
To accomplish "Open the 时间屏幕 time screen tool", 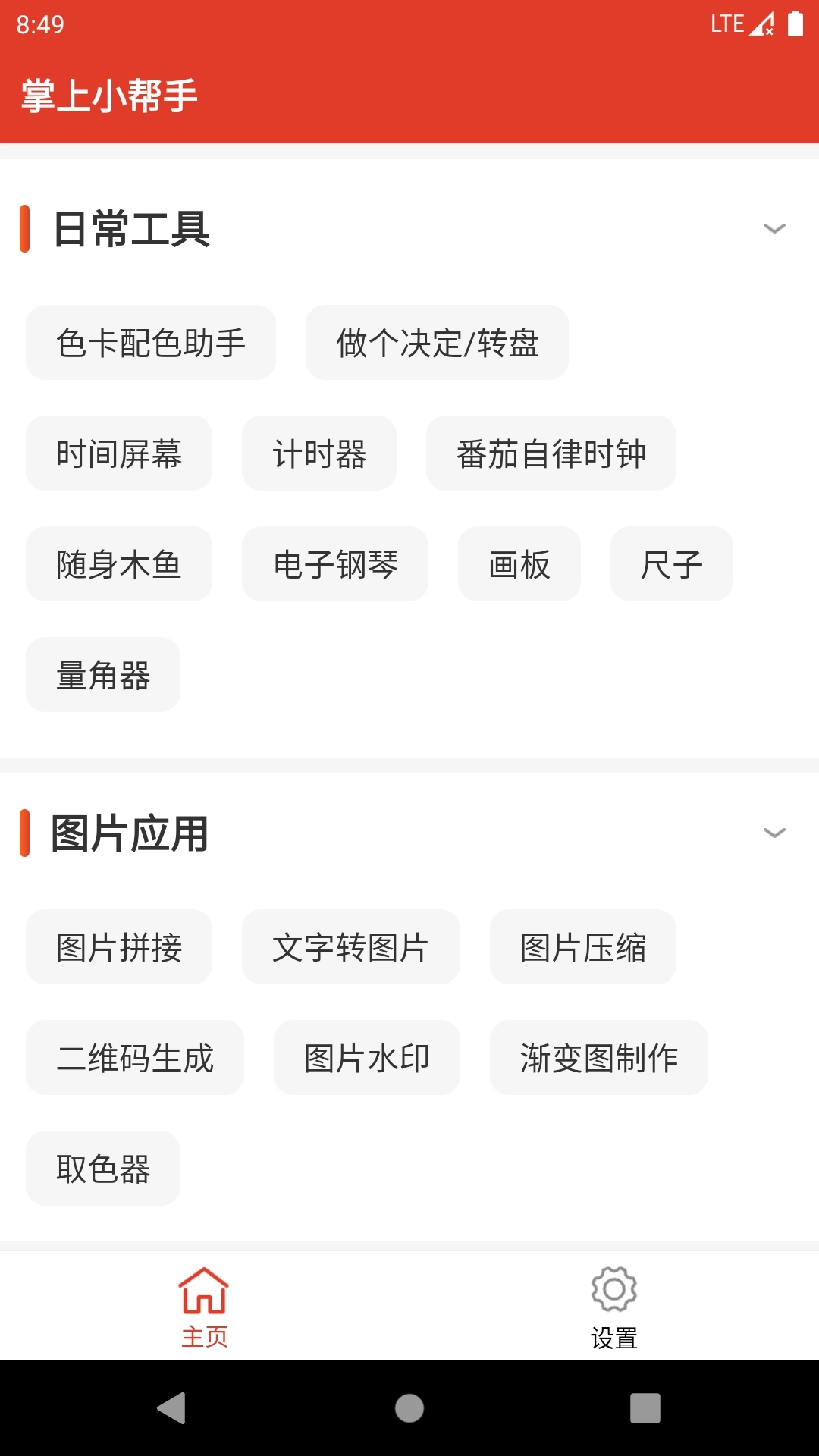I will click(x=119, y=453).
